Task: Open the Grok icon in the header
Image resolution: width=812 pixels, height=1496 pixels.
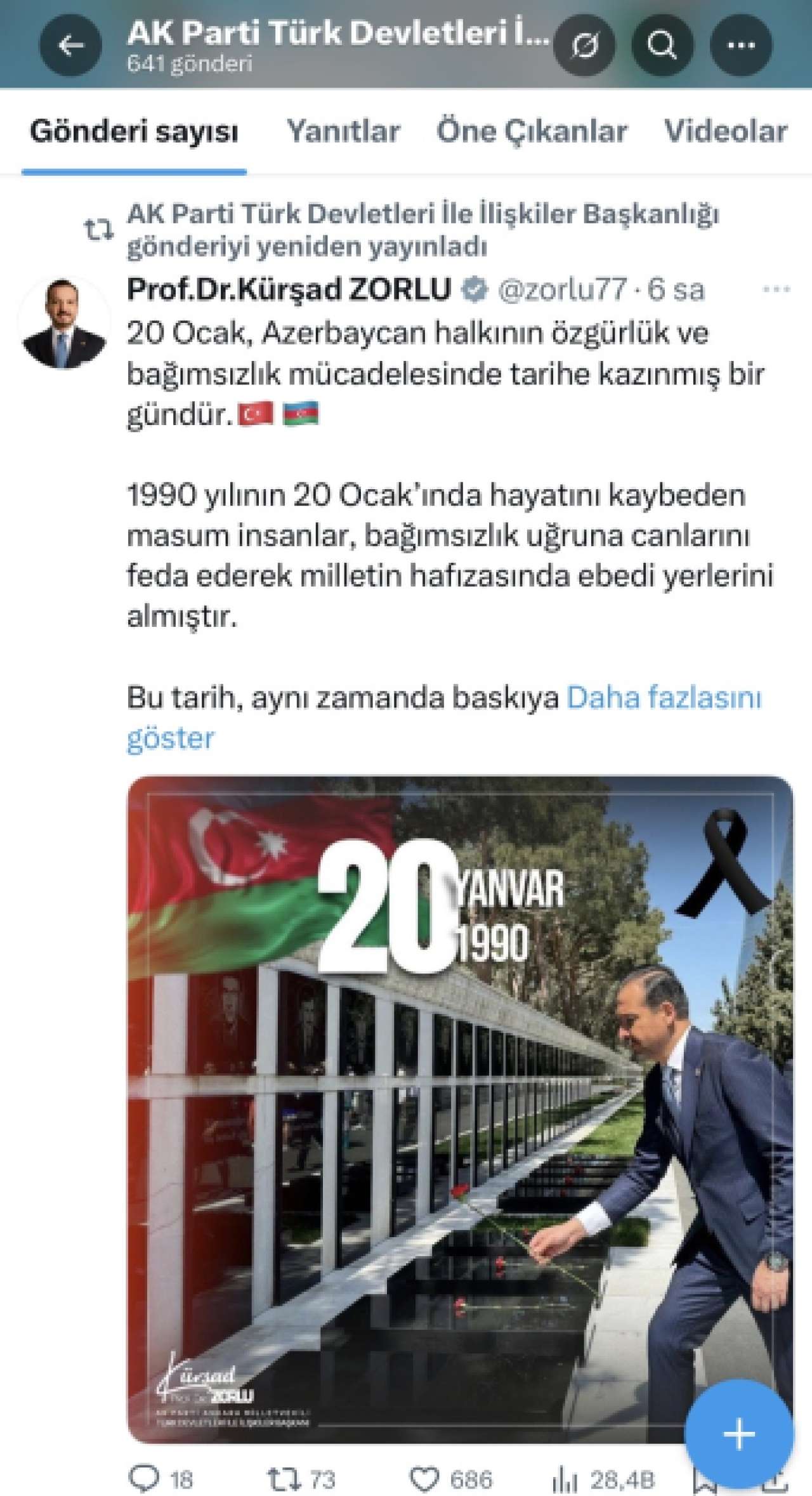Action: click(x=584, y=46)
